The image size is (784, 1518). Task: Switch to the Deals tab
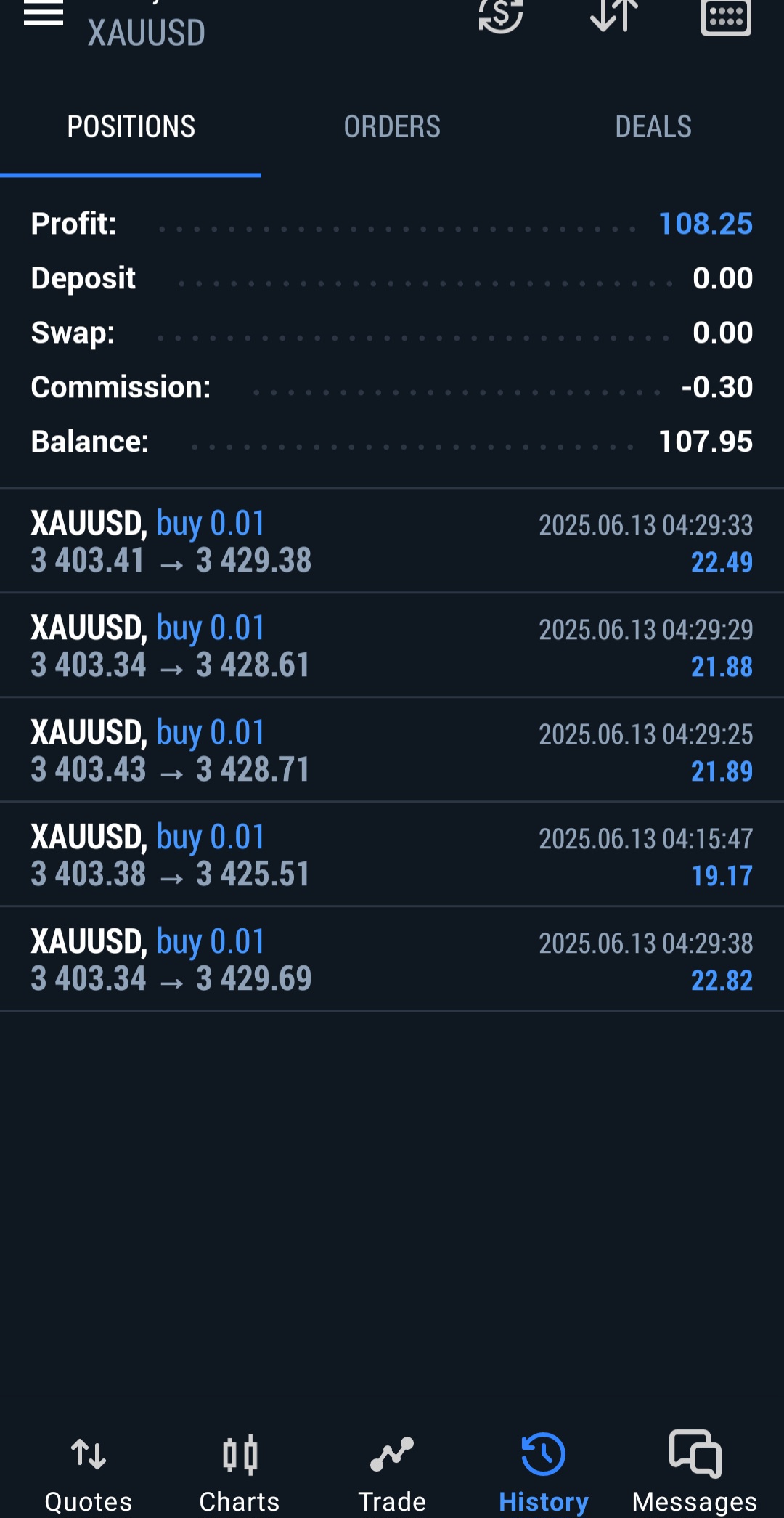(653, 126)
